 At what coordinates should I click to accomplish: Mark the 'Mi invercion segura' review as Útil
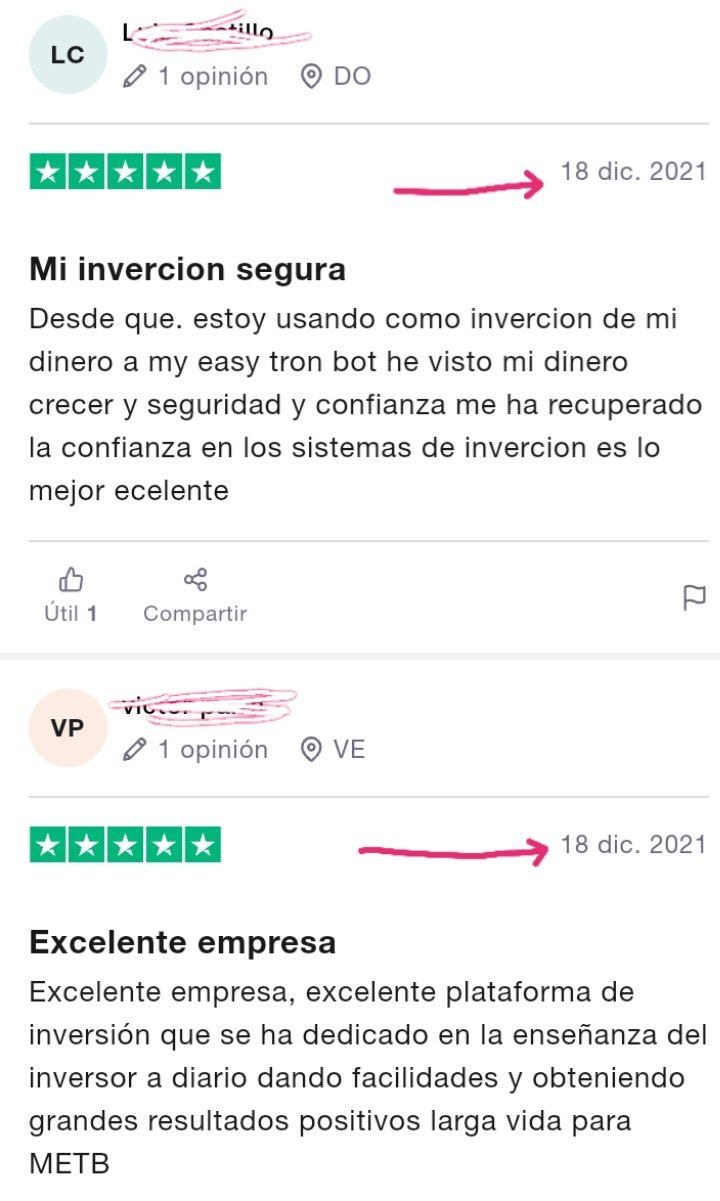(70, 594)
